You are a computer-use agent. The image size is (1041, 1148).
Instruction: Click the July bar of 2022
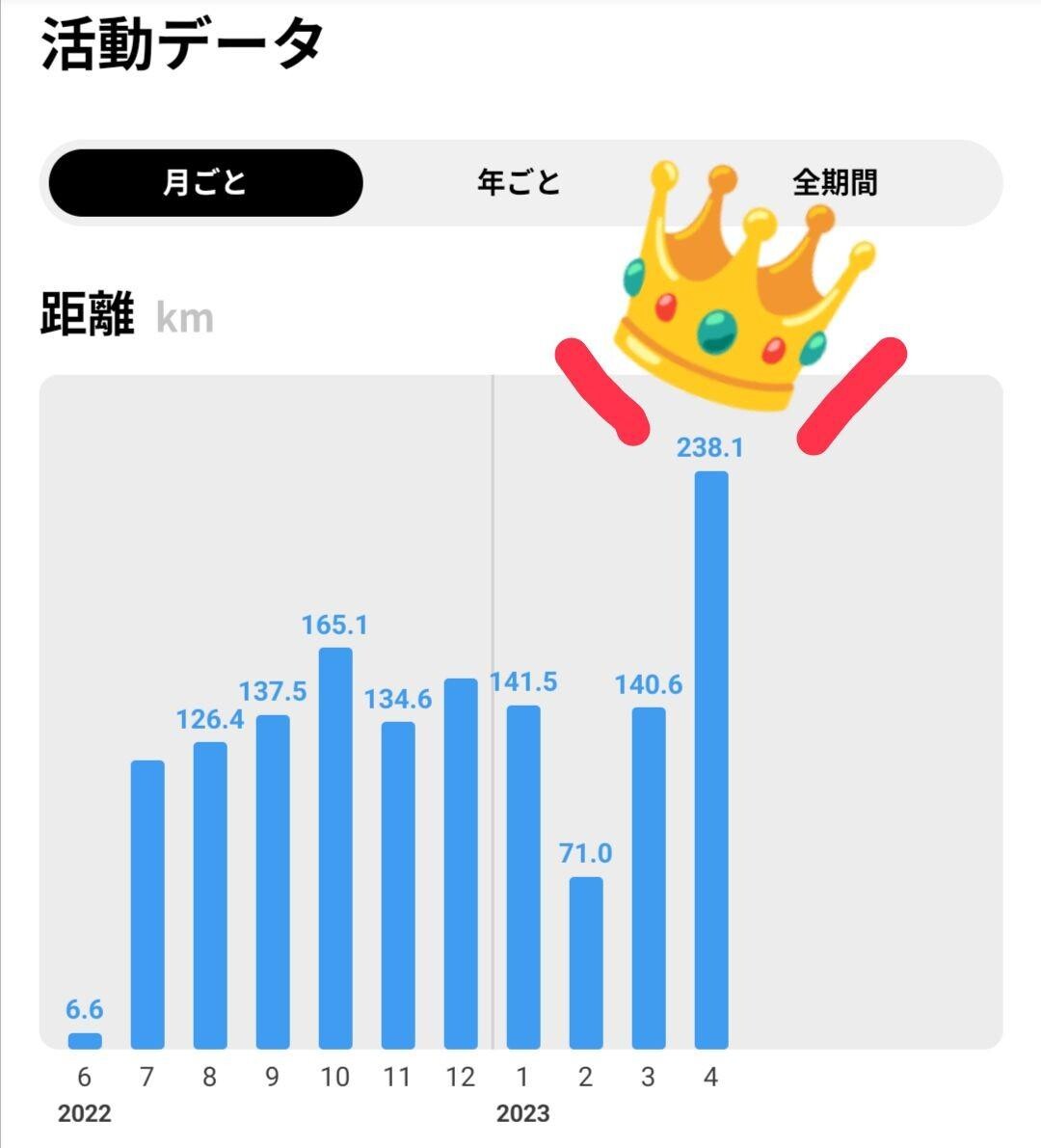[147, 906]
